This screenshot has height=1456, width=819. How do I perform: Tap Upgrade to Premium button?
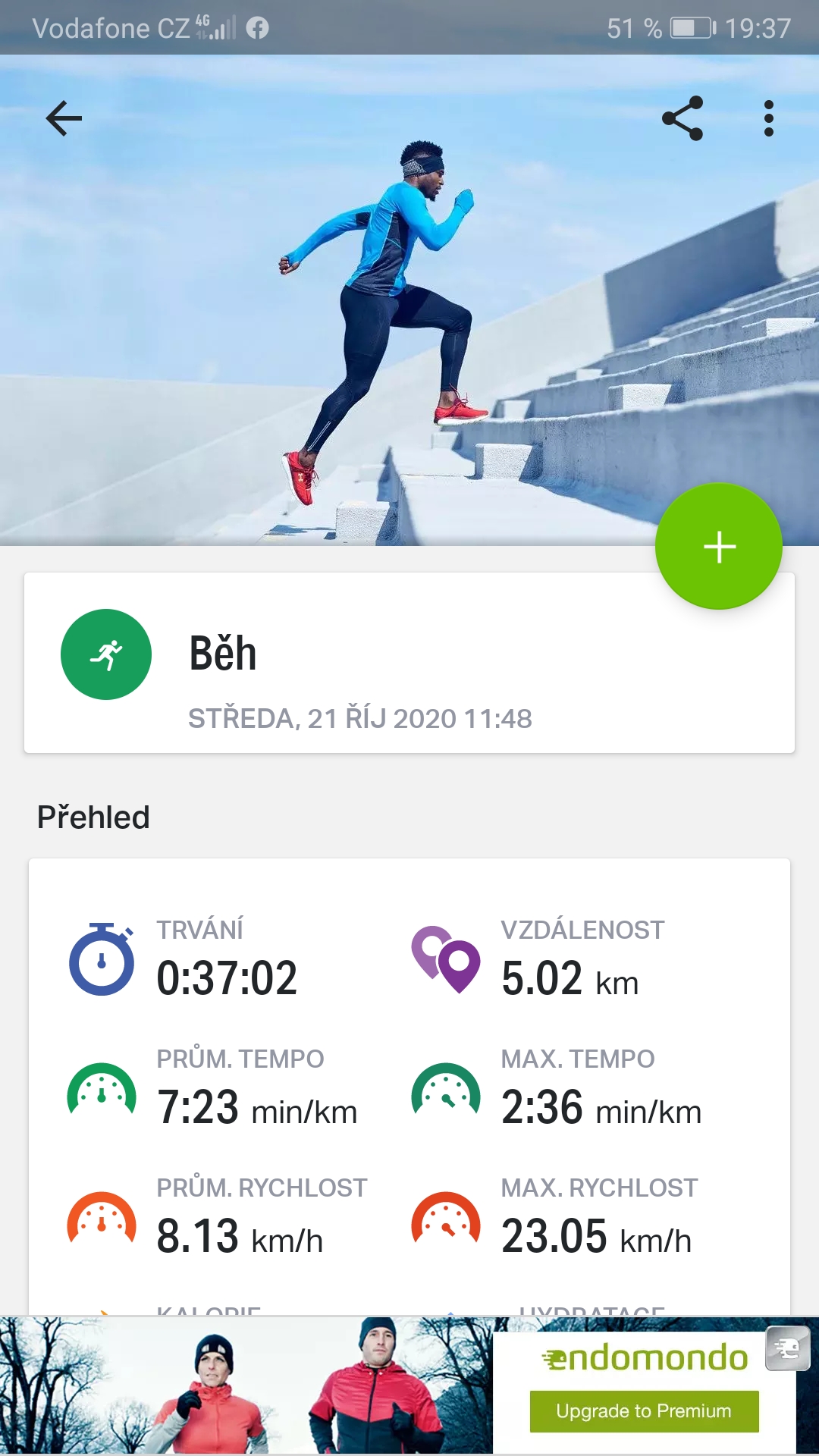pos(644,1411)
